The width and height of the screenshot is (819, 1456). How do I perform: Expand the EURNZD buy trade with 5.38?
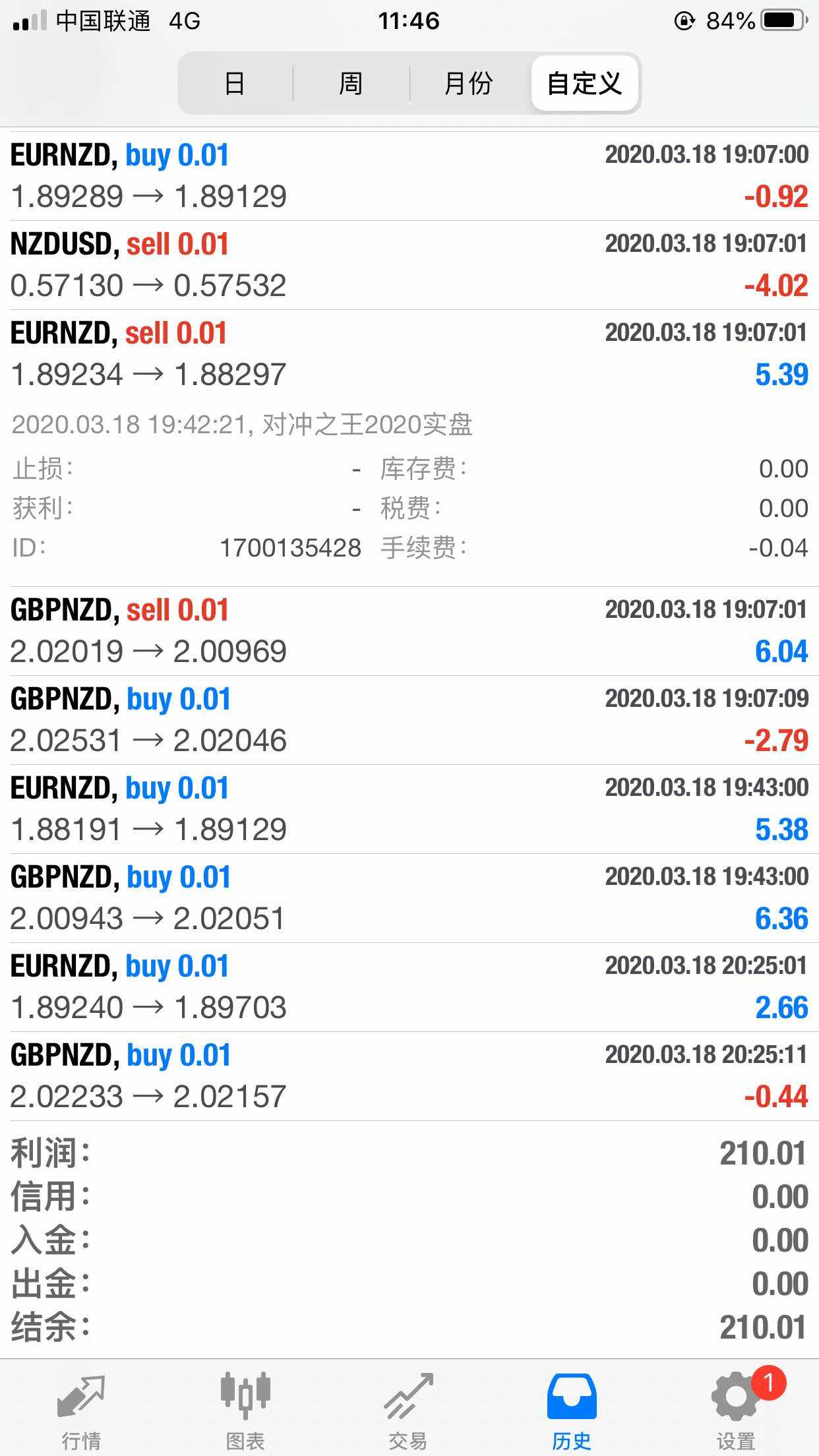pos(409,809)
